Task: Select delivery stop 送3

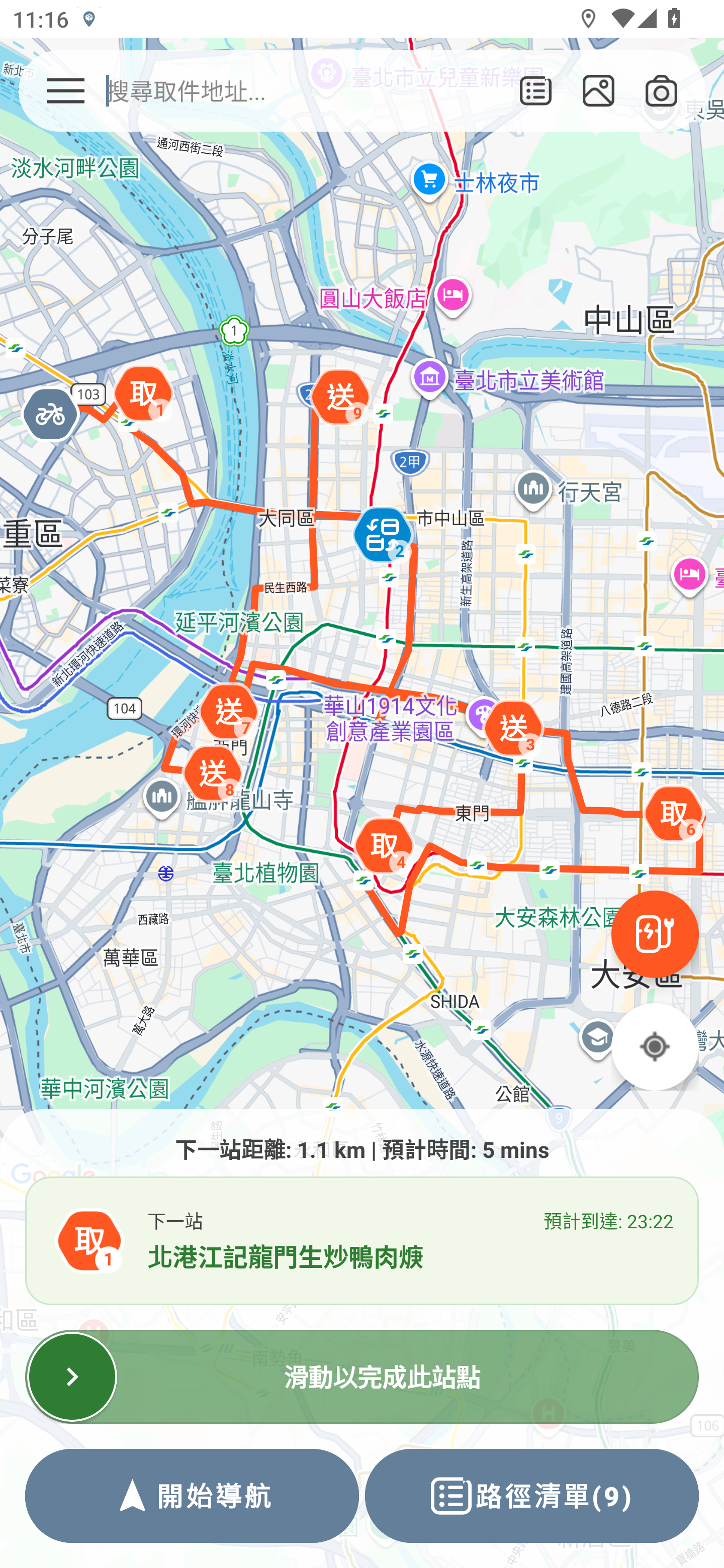Action: [513, 726]
